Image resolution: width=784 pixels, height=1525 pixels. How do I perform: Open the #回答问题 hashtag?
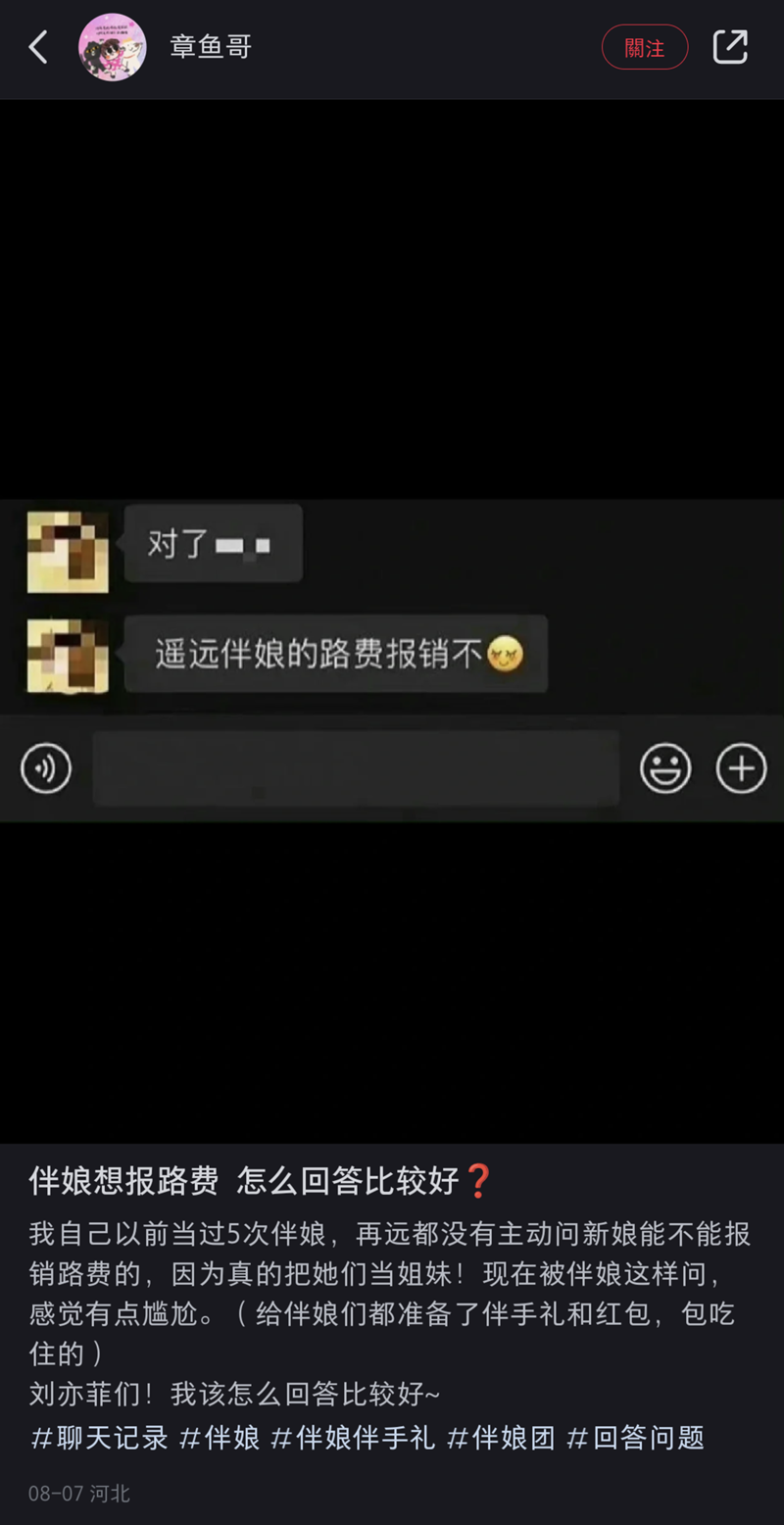(x=635, y=1438)
